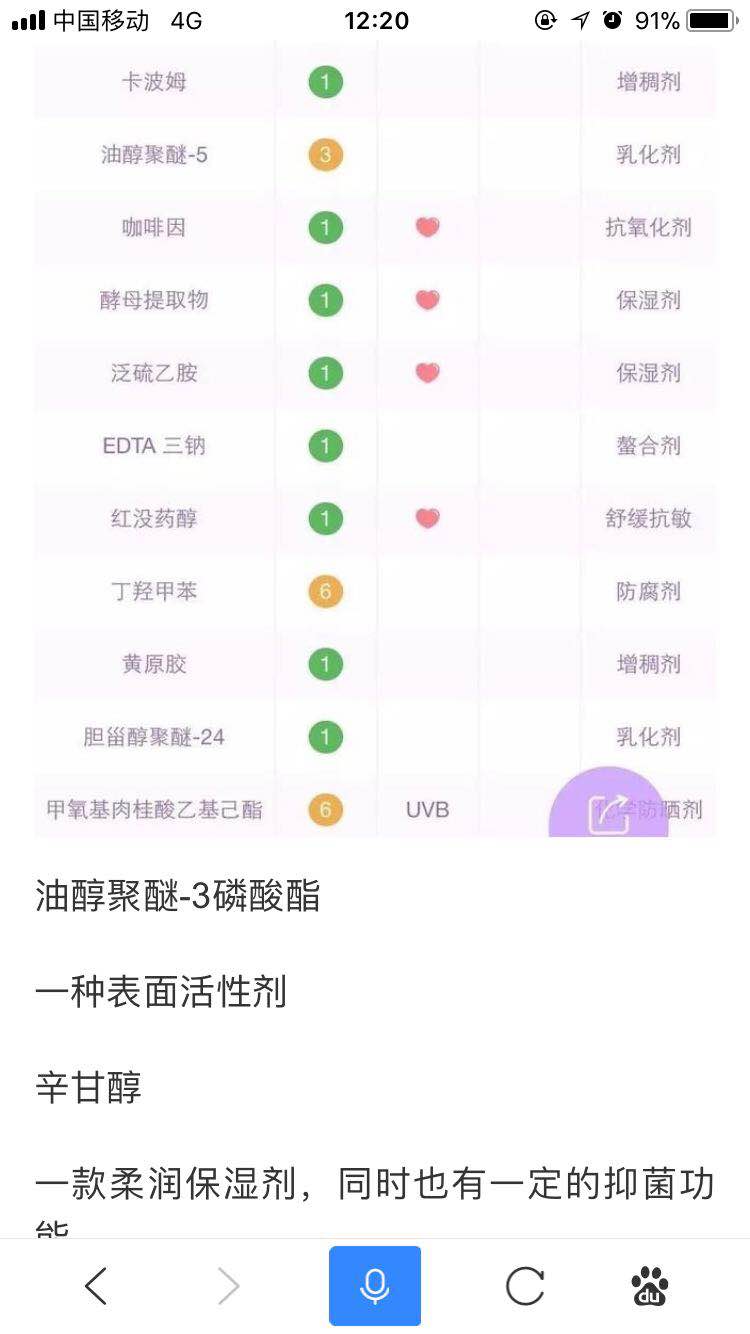This screenshot has width=750, height=1334.
Task: Start voice search with the microphone button
Action: tap(375, 1286)
